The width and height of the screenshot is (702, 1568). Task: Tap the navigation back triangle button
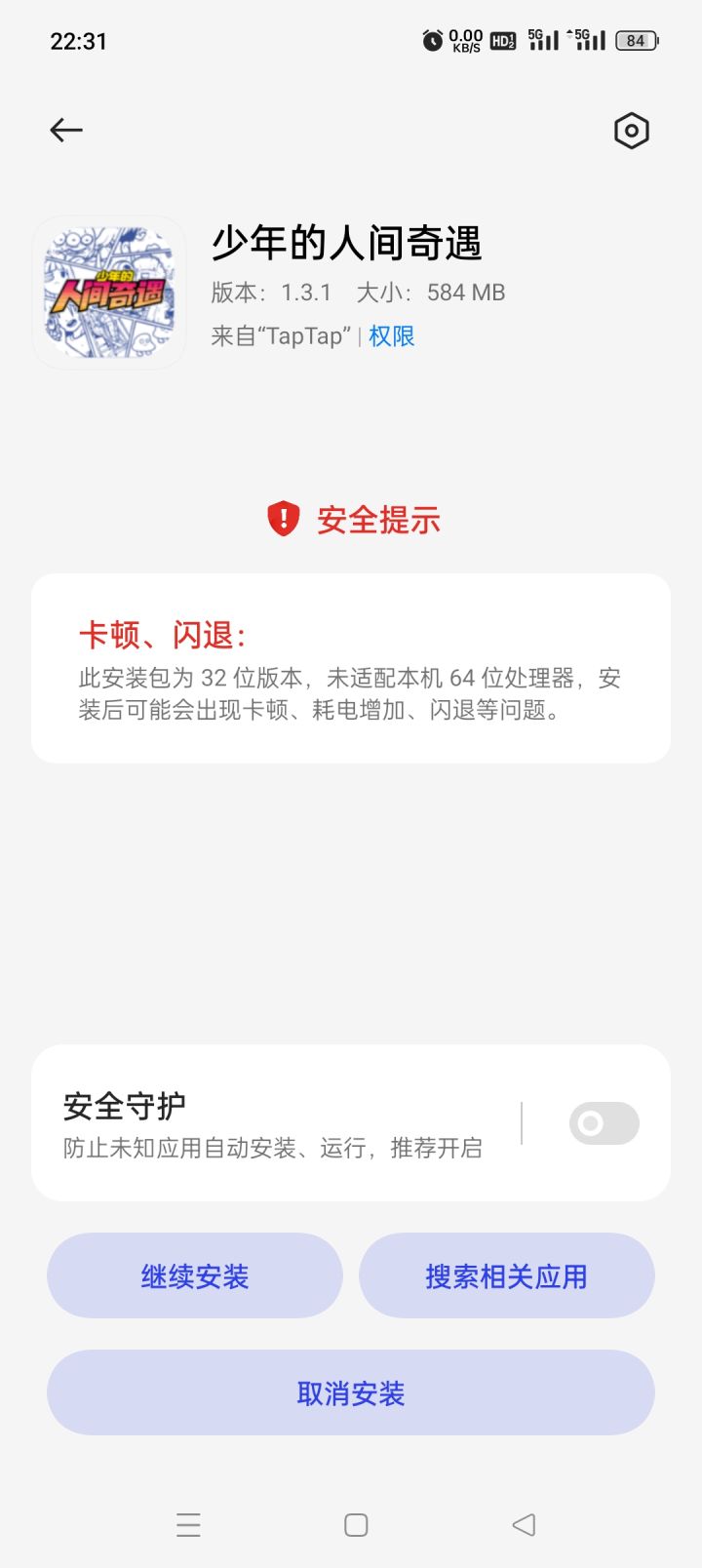(x=523, y=1523)
